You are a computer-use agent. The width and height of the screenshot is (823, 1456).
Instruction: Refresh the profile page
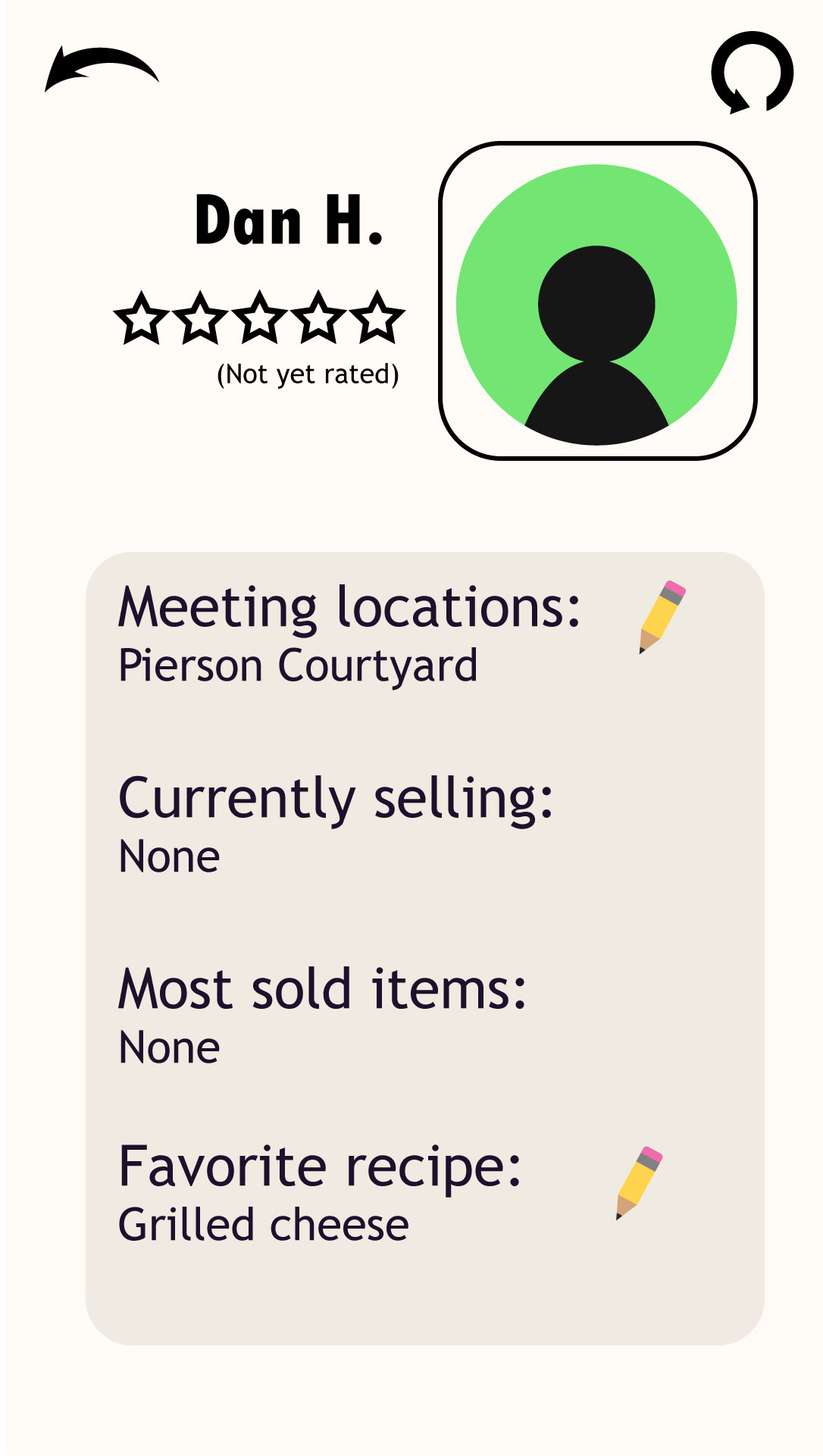tap(752, 73)
